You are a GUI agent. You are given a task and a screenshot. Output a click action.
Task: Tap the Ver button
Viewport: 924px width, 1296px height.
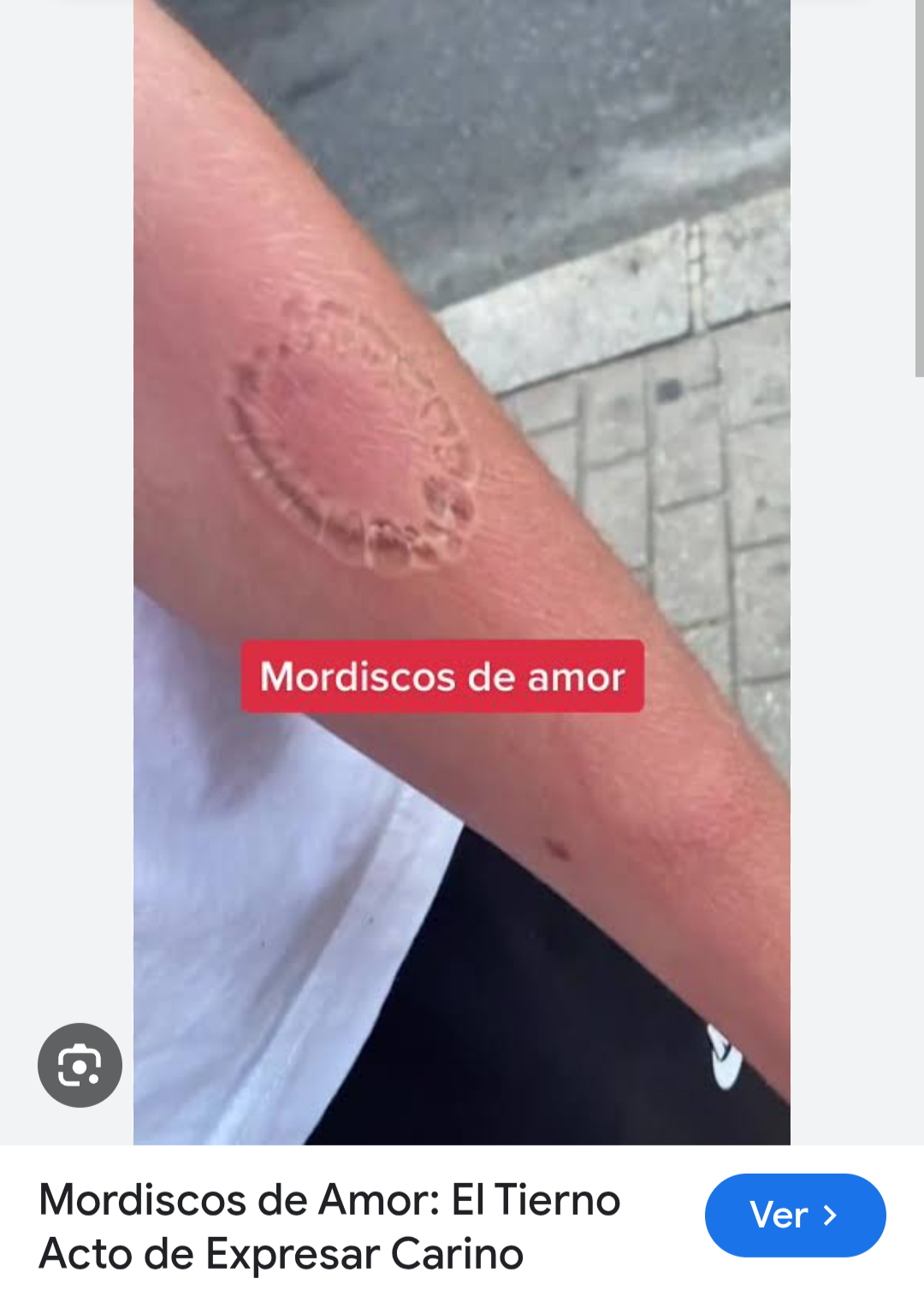795,1215
